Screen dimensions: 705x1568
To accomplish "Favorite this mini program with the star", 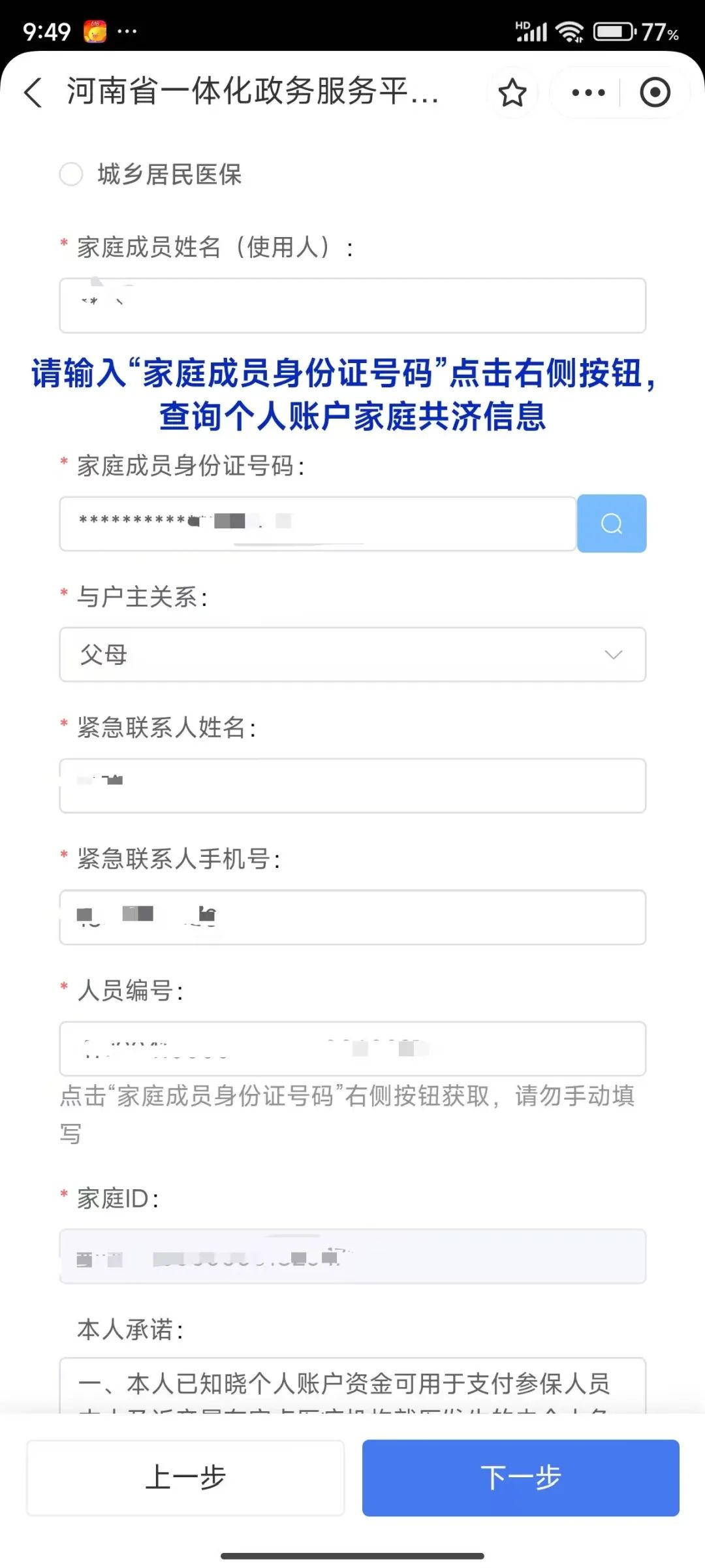I will [512, 92].
